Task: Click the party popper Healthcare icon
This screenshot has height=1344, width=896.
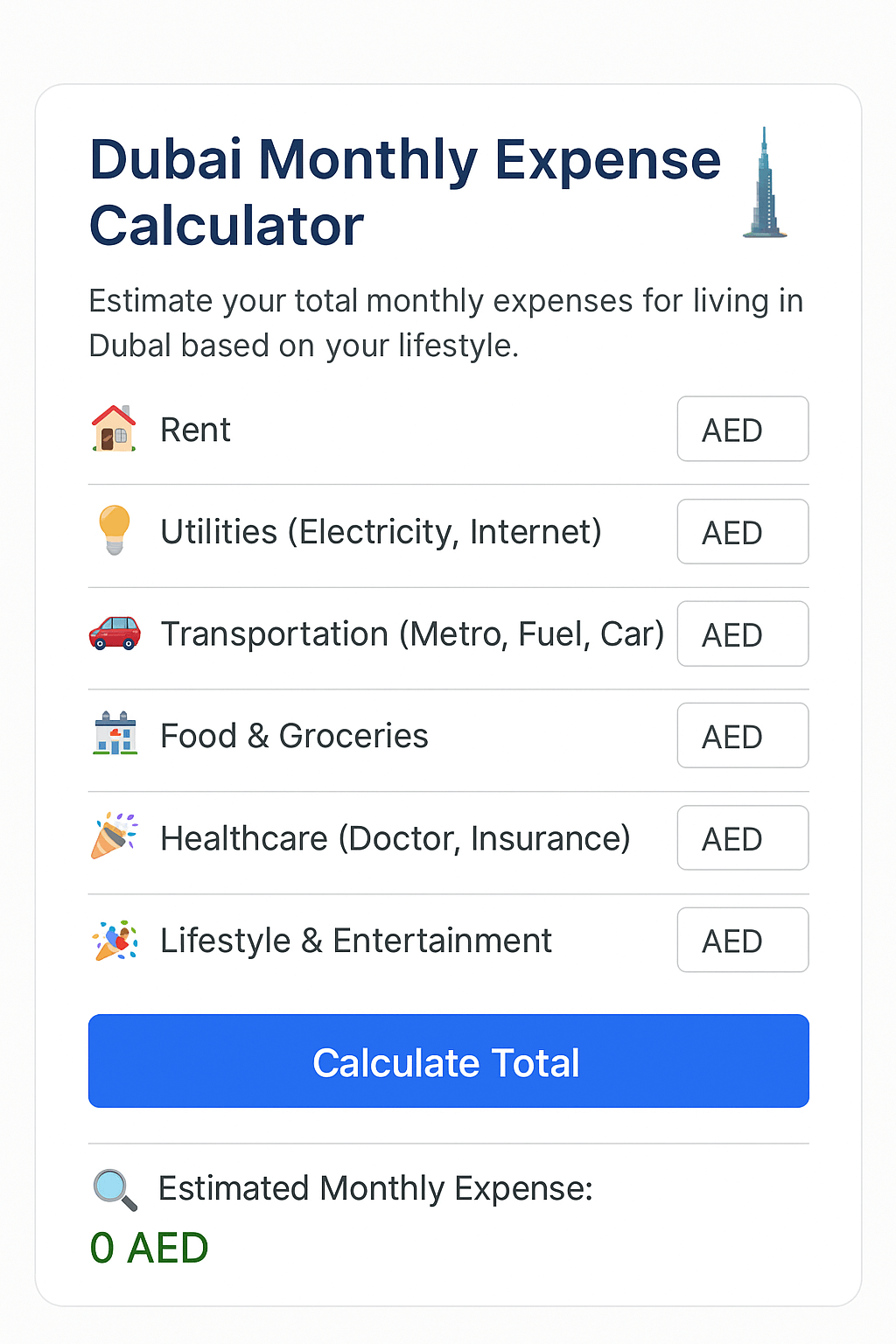Action: coord(114,837)
